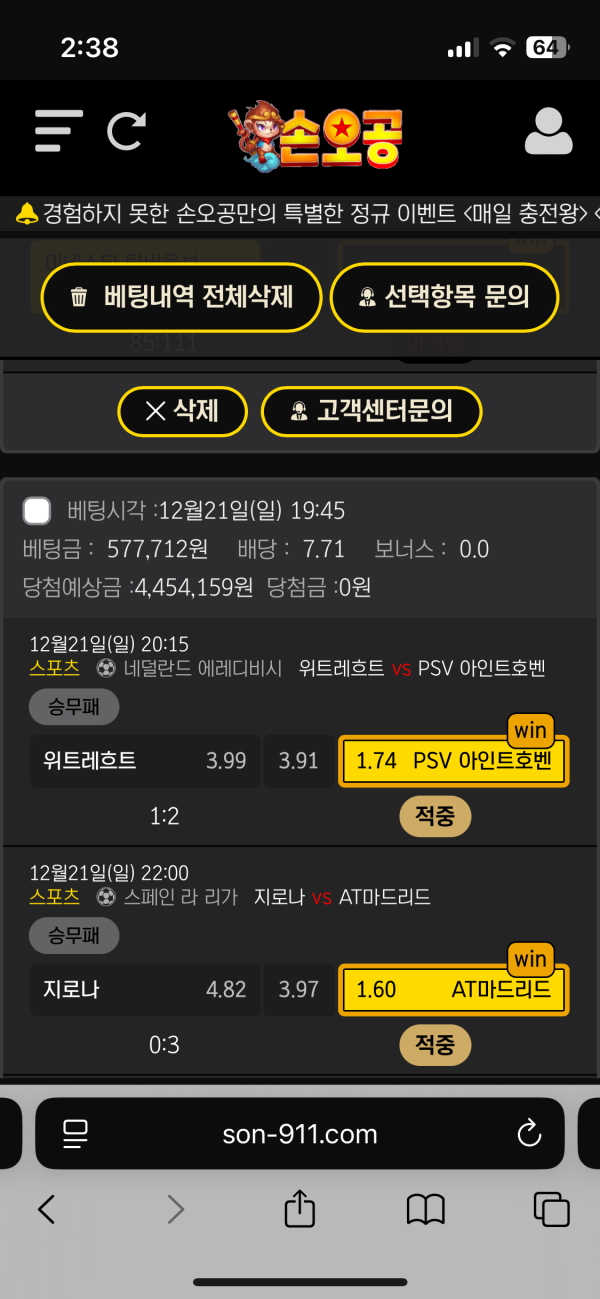Share this page
The width and height of the screenshot is (600, 1299).
click(x=299, y=1210)
